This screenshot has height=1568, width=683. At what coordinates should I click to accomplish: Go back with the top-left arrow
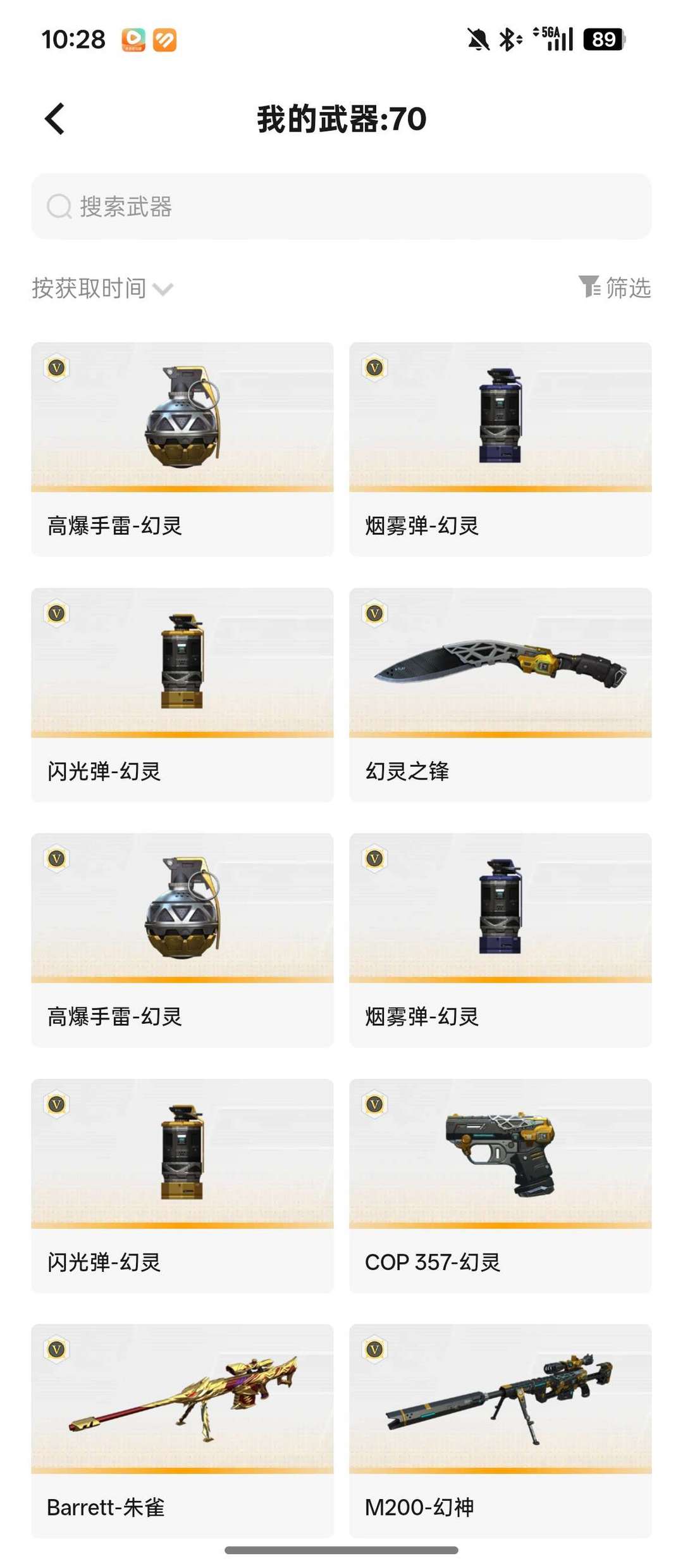pos(55,119)
